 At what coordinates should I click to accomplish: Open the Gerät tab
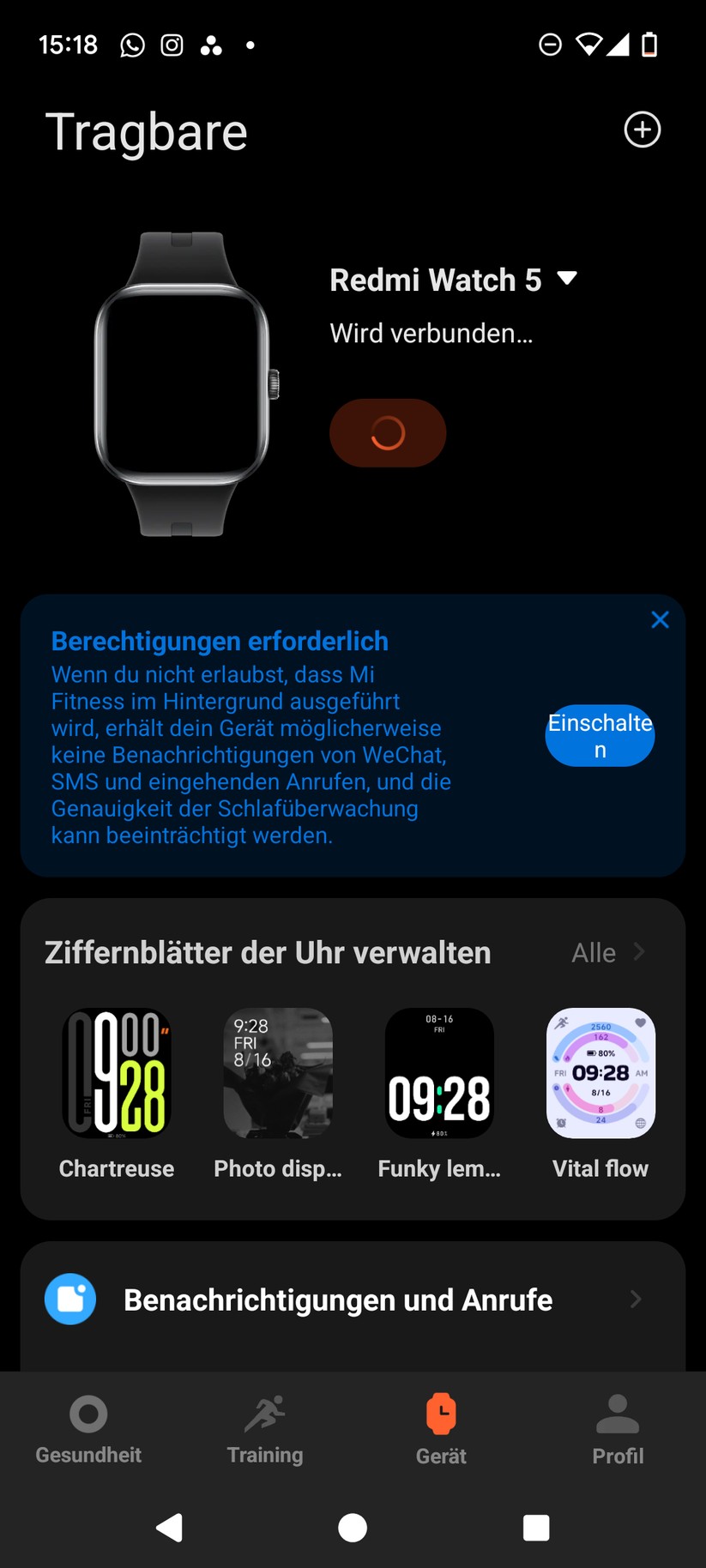pyautogui.click(x=441, y=1429)
